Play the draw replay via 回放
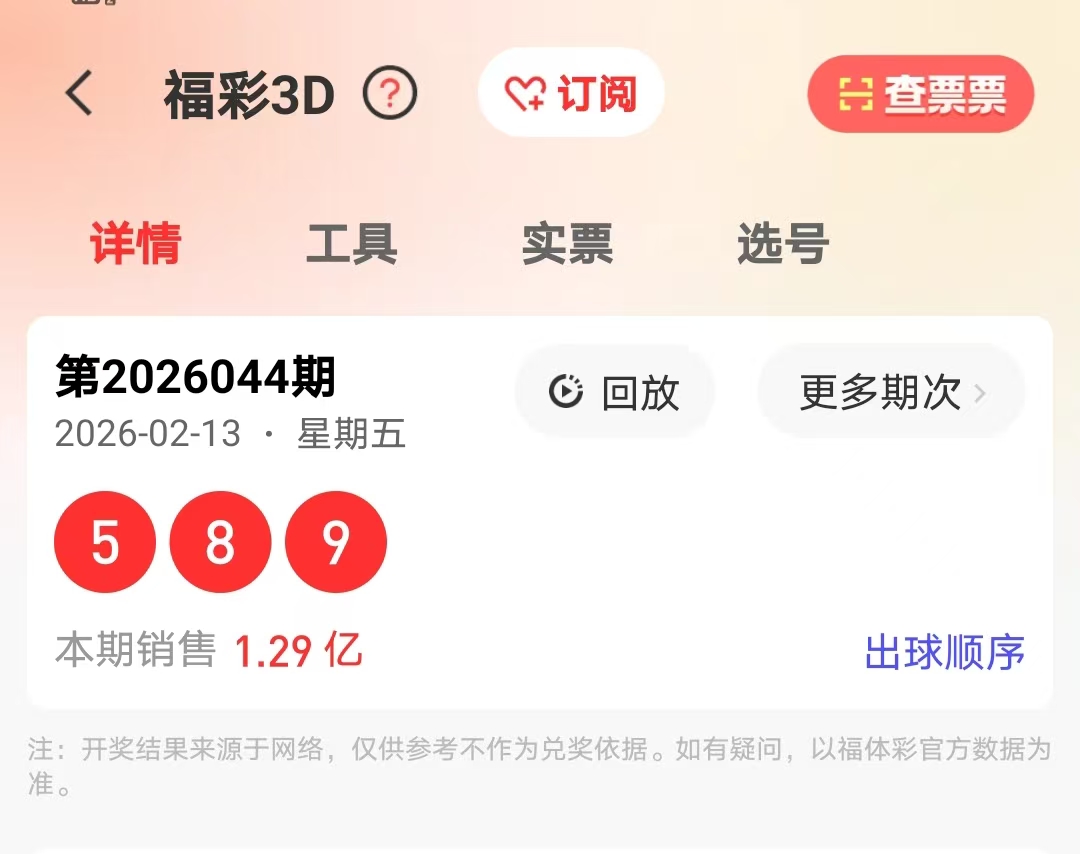This screenshot has width=1080, height=854. tap(615, 393)
